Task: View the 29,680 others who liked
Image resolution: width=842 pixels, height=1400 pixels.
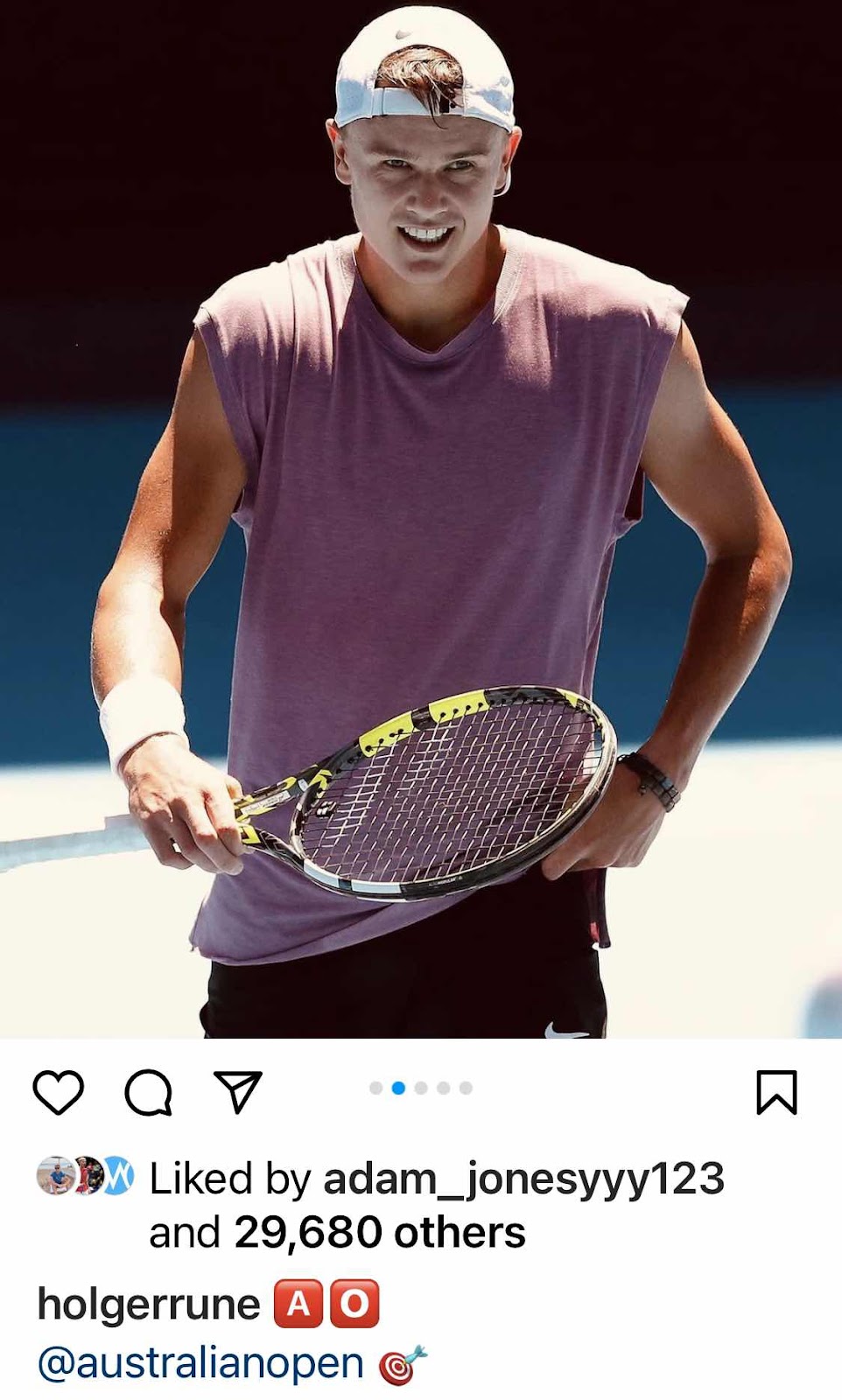Action: [379, 1233]
